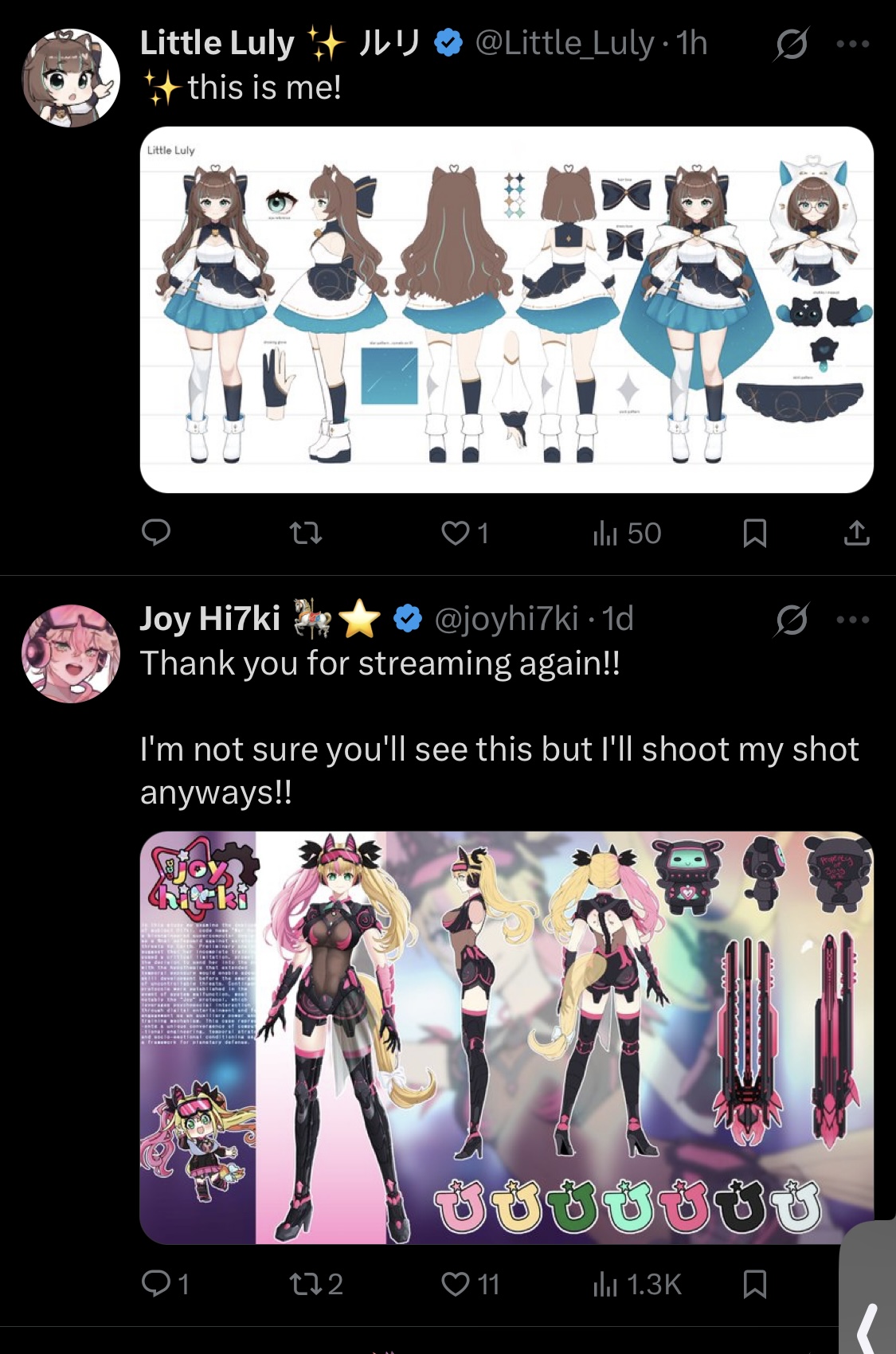Reply to Joy Hi7ki's post
Viewport: 896px width, 1354px height.
click(156, 1283)
